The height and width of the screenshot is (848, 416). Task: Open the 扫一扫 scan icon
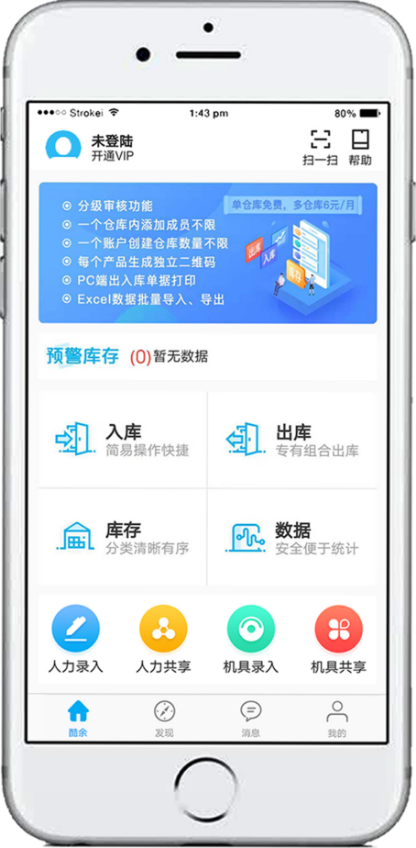(320, 147)
